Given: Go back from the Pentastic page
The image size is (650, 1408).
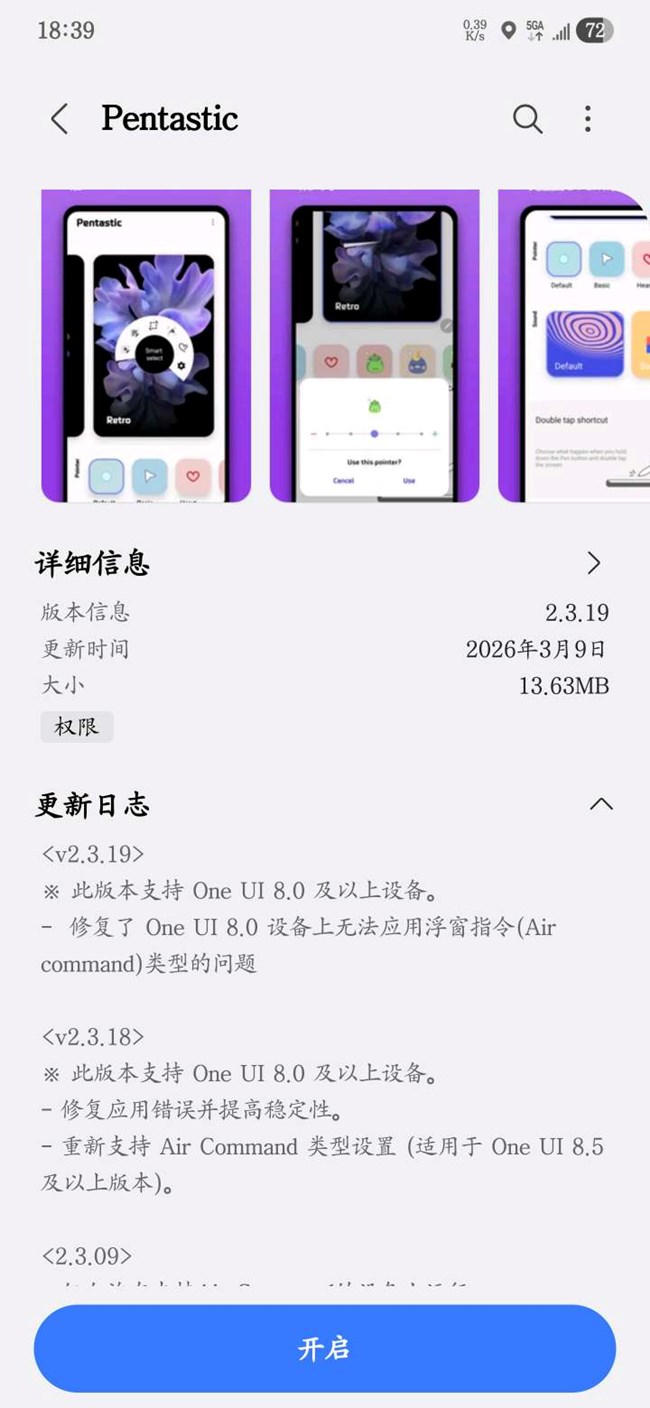Looking at the screenshot, I should [x=59, y=119].
